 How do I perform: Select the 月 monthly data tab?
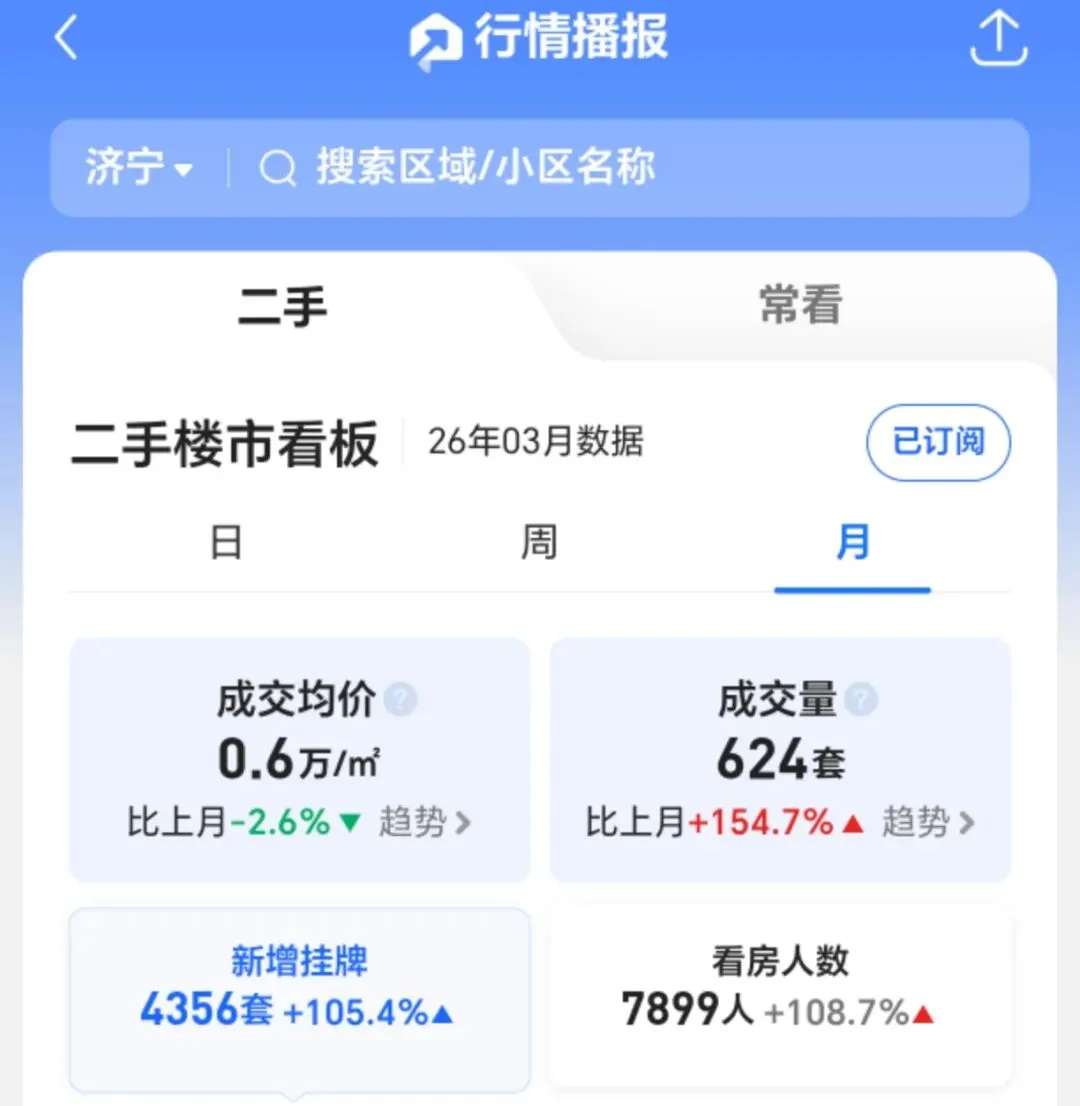(x=852, y=542)
